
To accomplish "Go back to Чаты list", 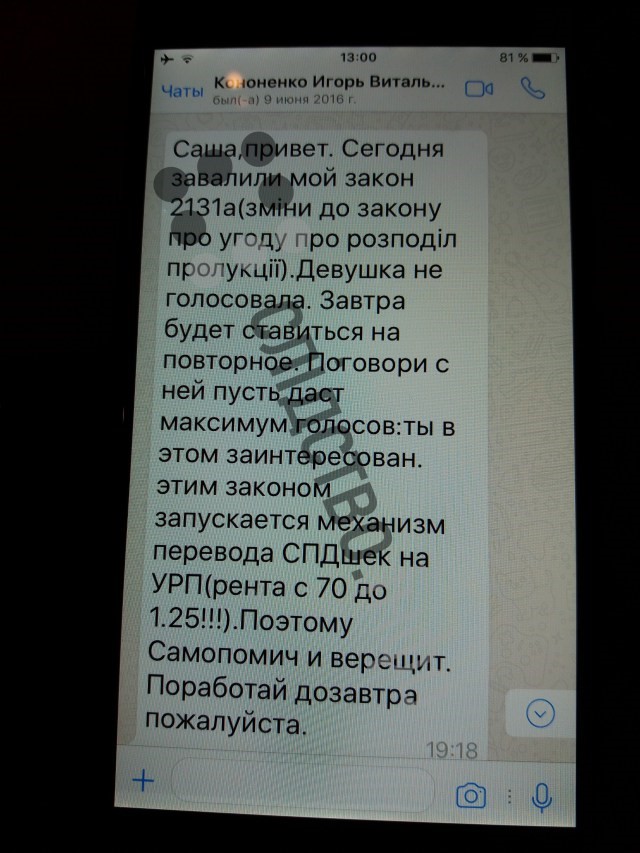I will [x=181, y=92].
